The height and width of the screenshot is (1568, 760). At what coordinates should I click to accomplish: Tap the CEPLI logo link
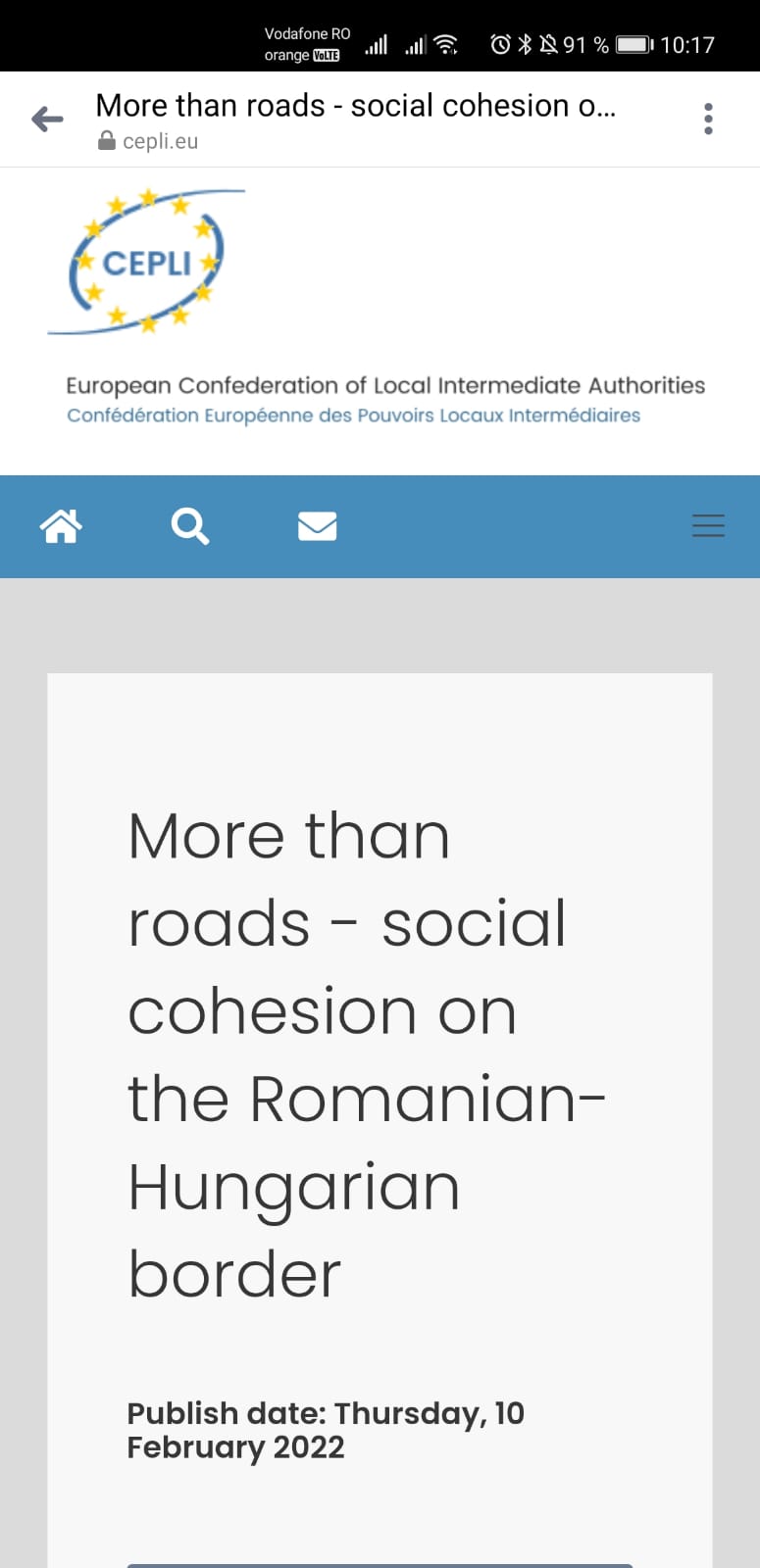147,263
